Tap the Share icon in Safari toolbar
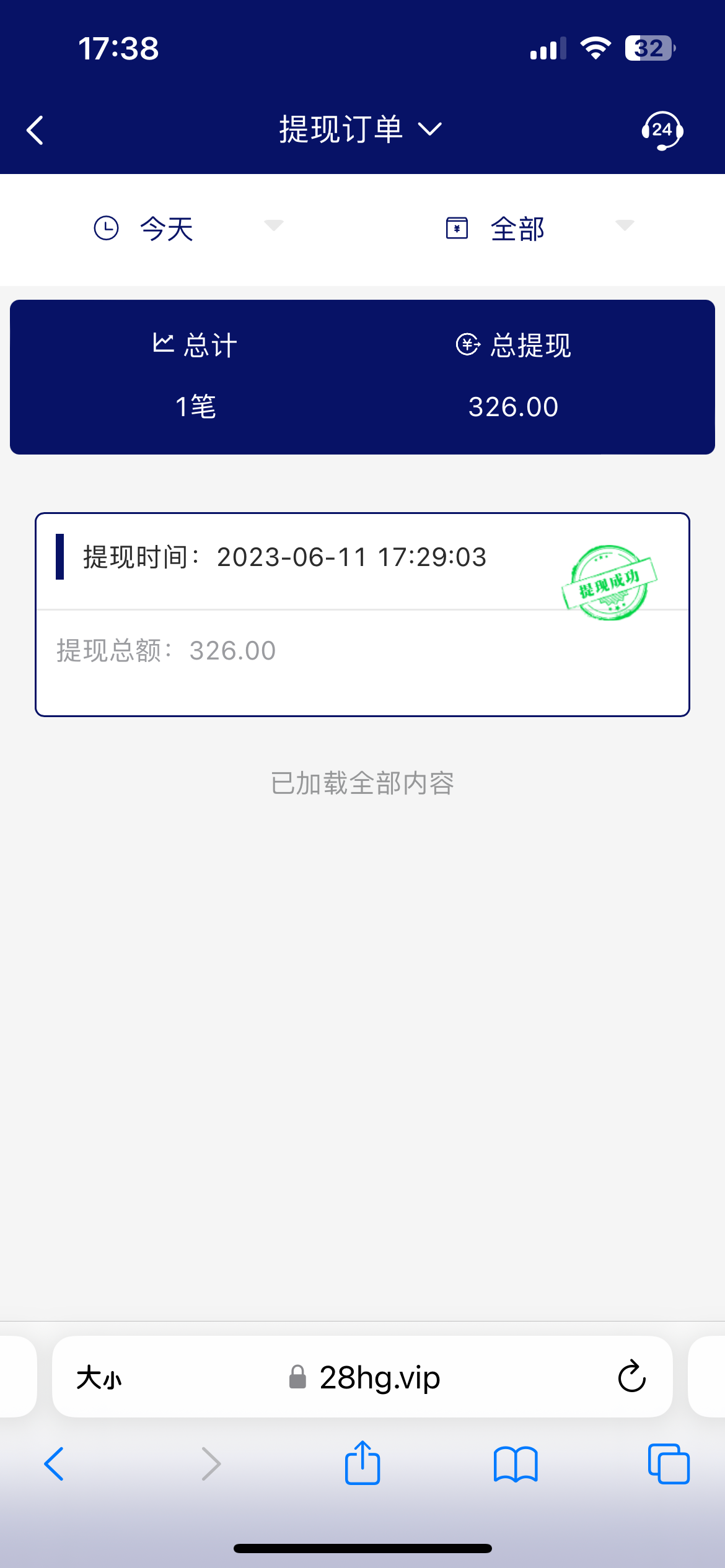 tap(362, 1463)
